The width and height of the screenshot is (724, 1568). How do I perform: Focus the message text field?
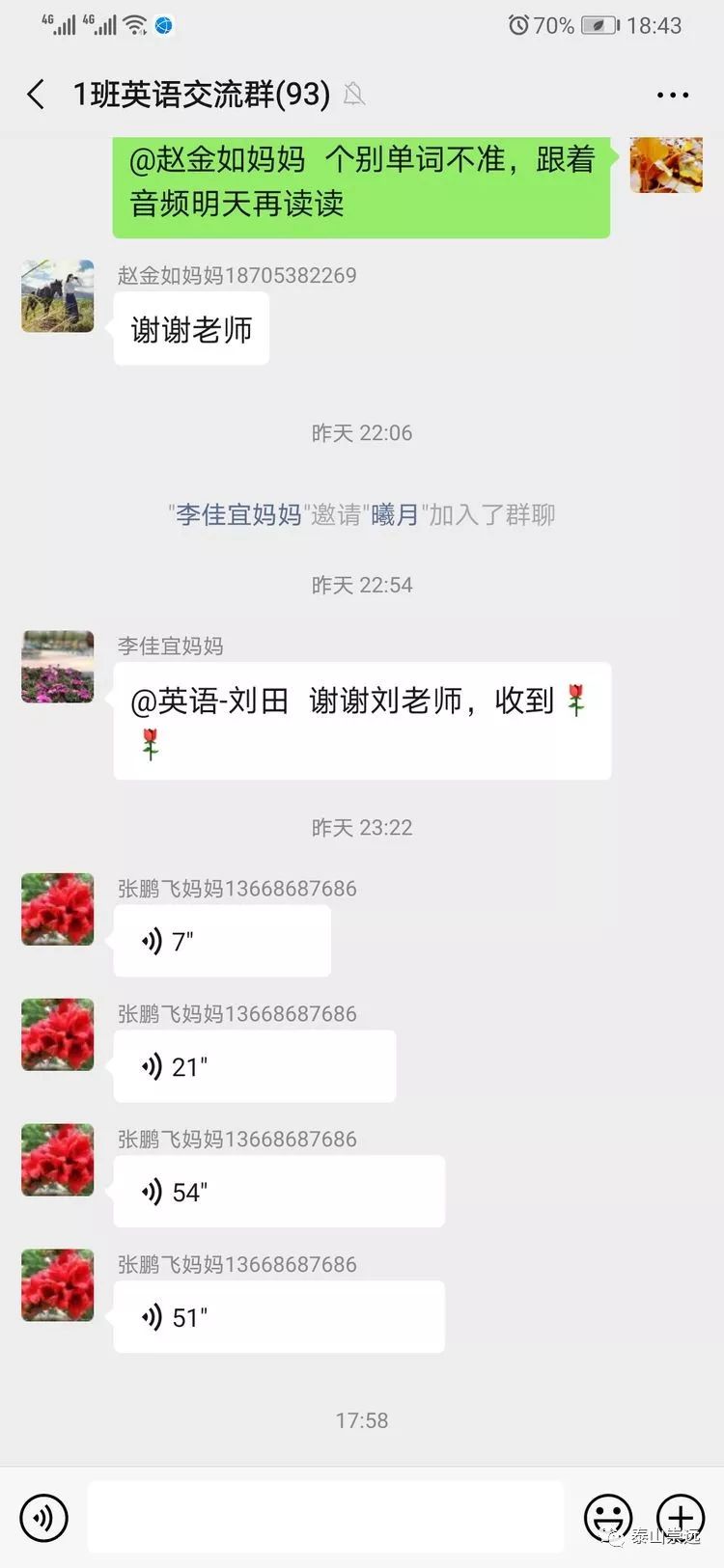tap(325, 1518)
